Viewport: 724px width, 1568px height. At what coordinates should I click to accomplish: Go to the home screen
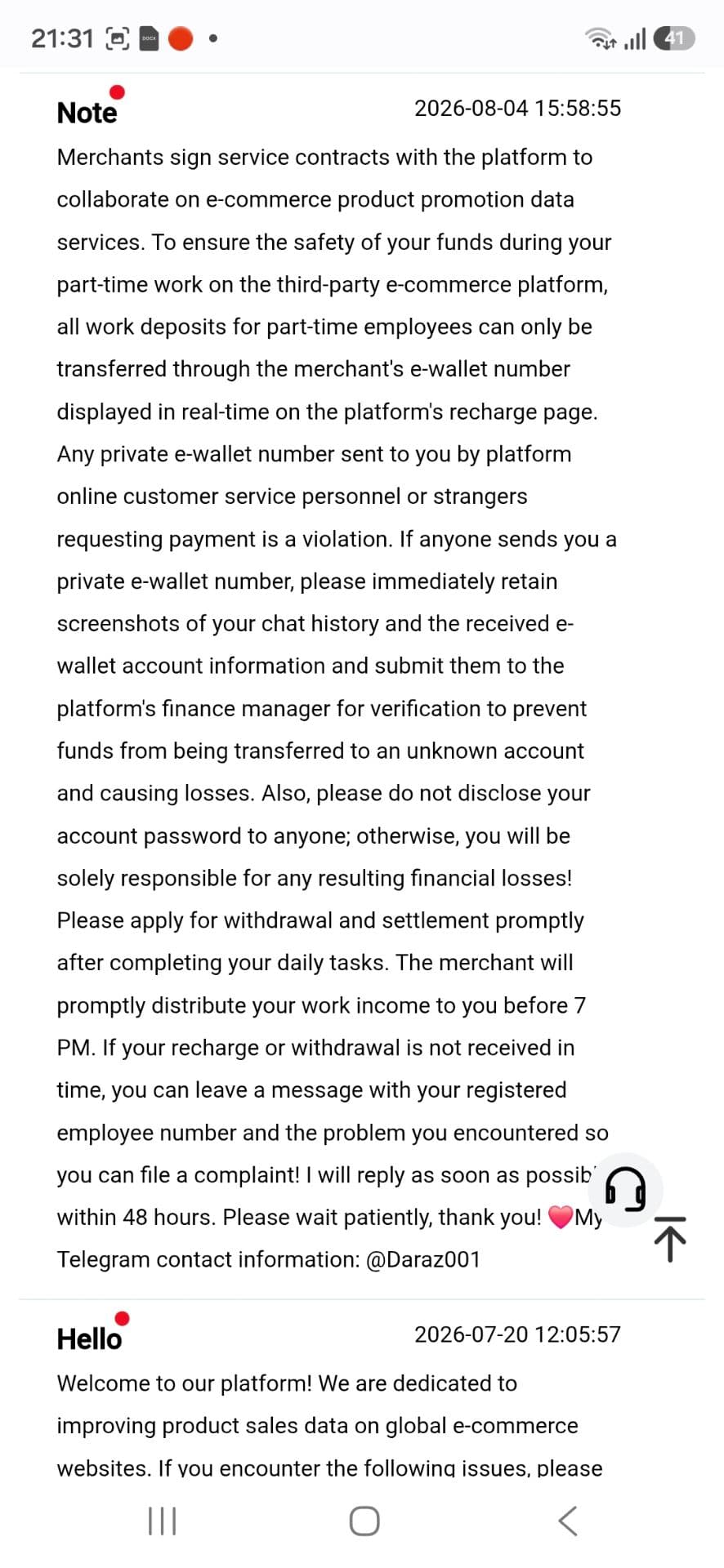(x=364, y=1521)
